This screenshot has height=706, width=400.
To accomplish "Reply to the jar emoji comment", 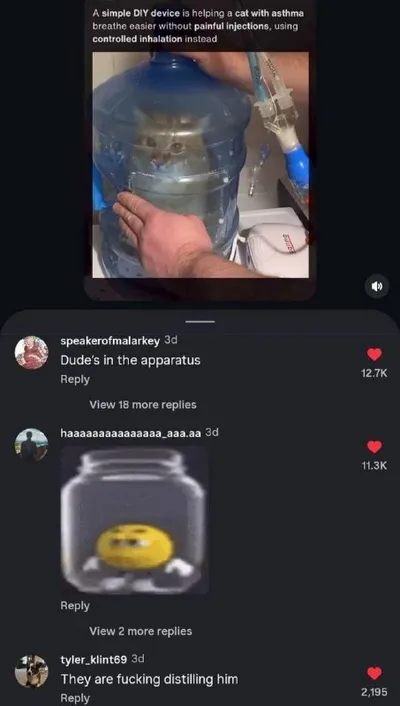I will [75, 606].
